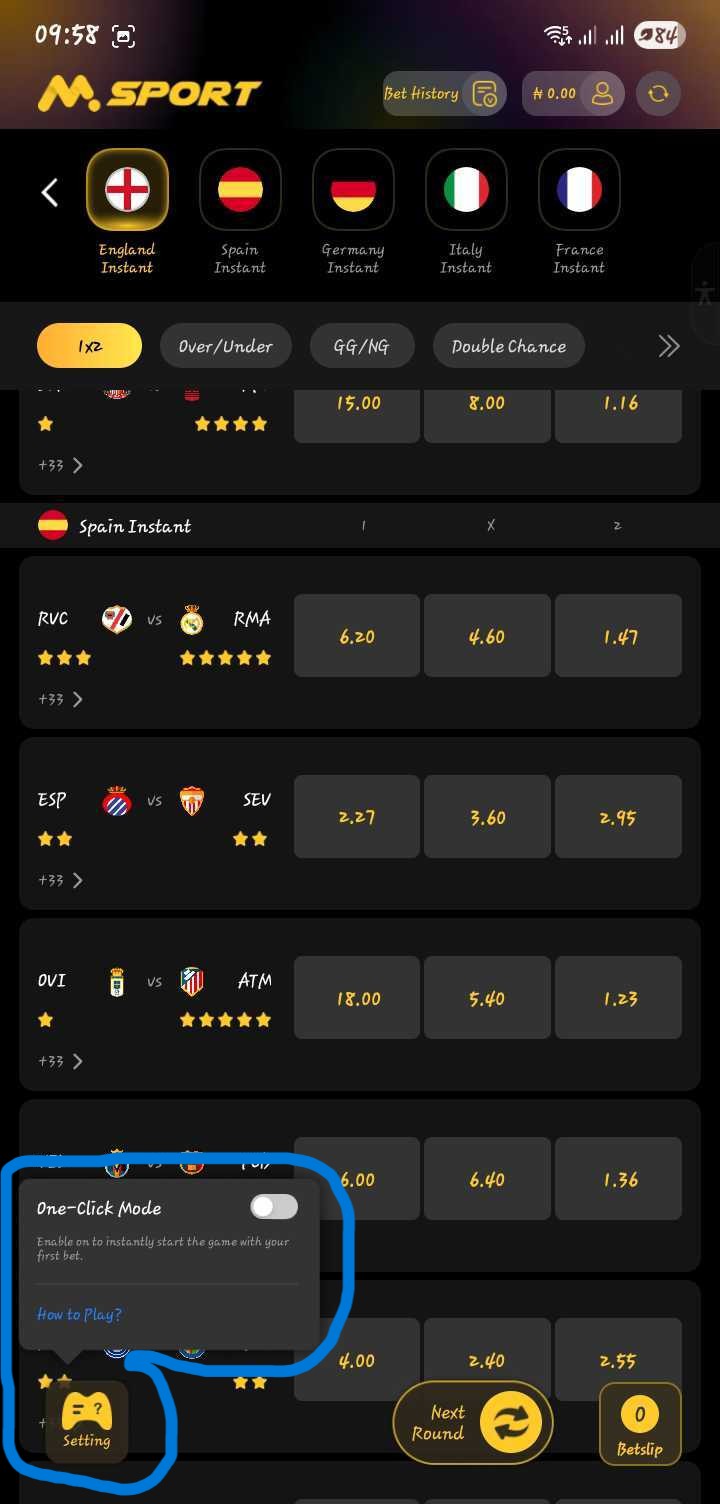Open the How to Play link

[79, 1314]
